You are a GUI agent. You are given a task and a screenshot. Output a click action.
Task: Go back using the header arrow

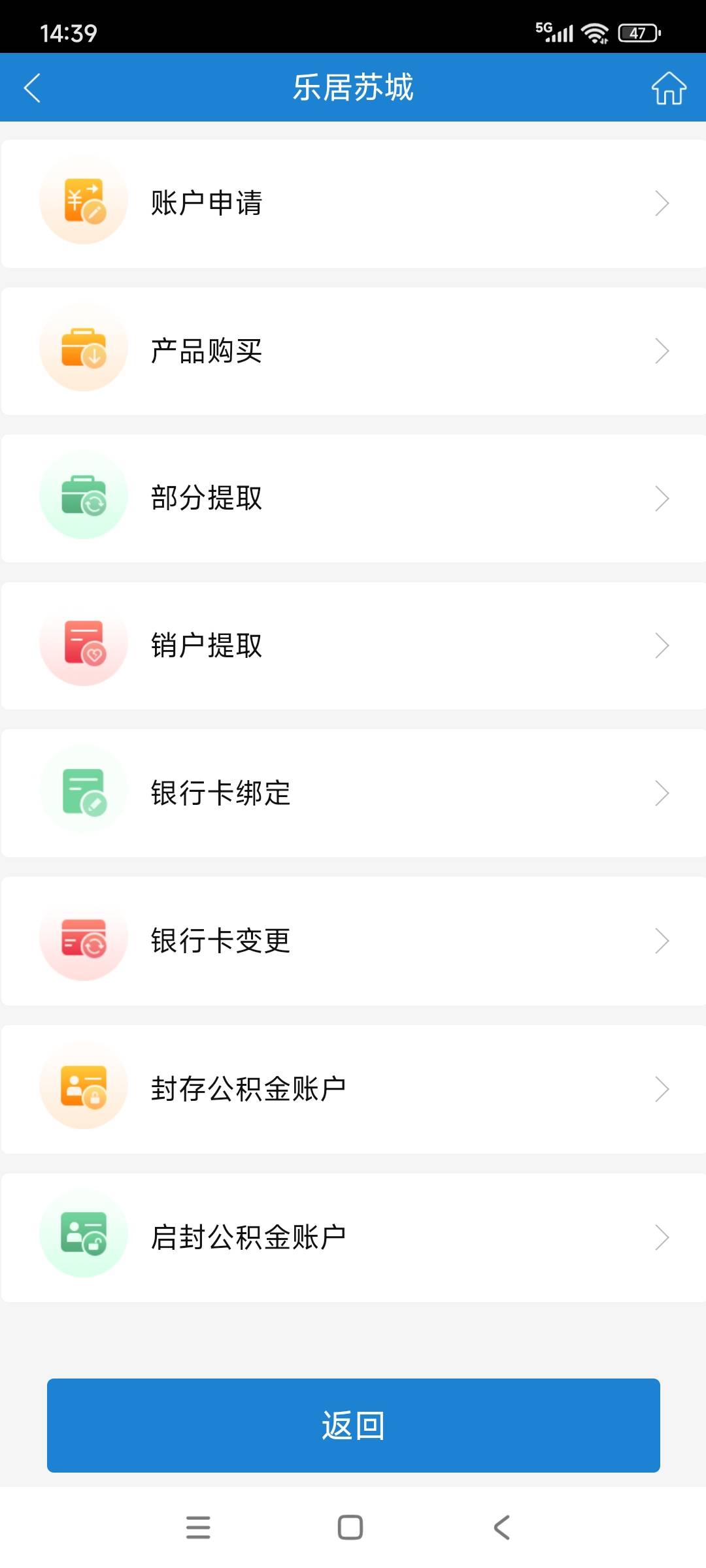32,88
